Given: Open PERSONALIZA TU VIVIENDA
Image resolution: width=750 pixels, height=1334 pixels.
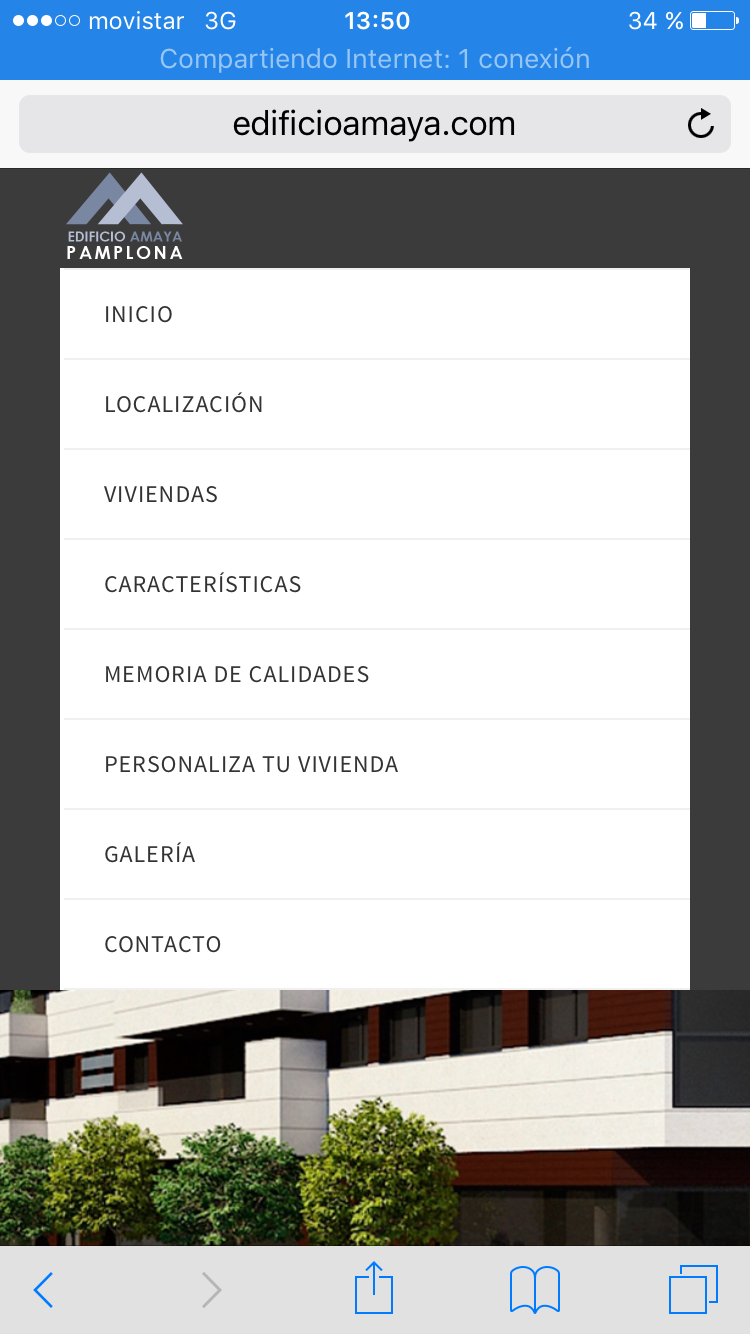Looking at the screenshot, I should [x=251, y=764].
